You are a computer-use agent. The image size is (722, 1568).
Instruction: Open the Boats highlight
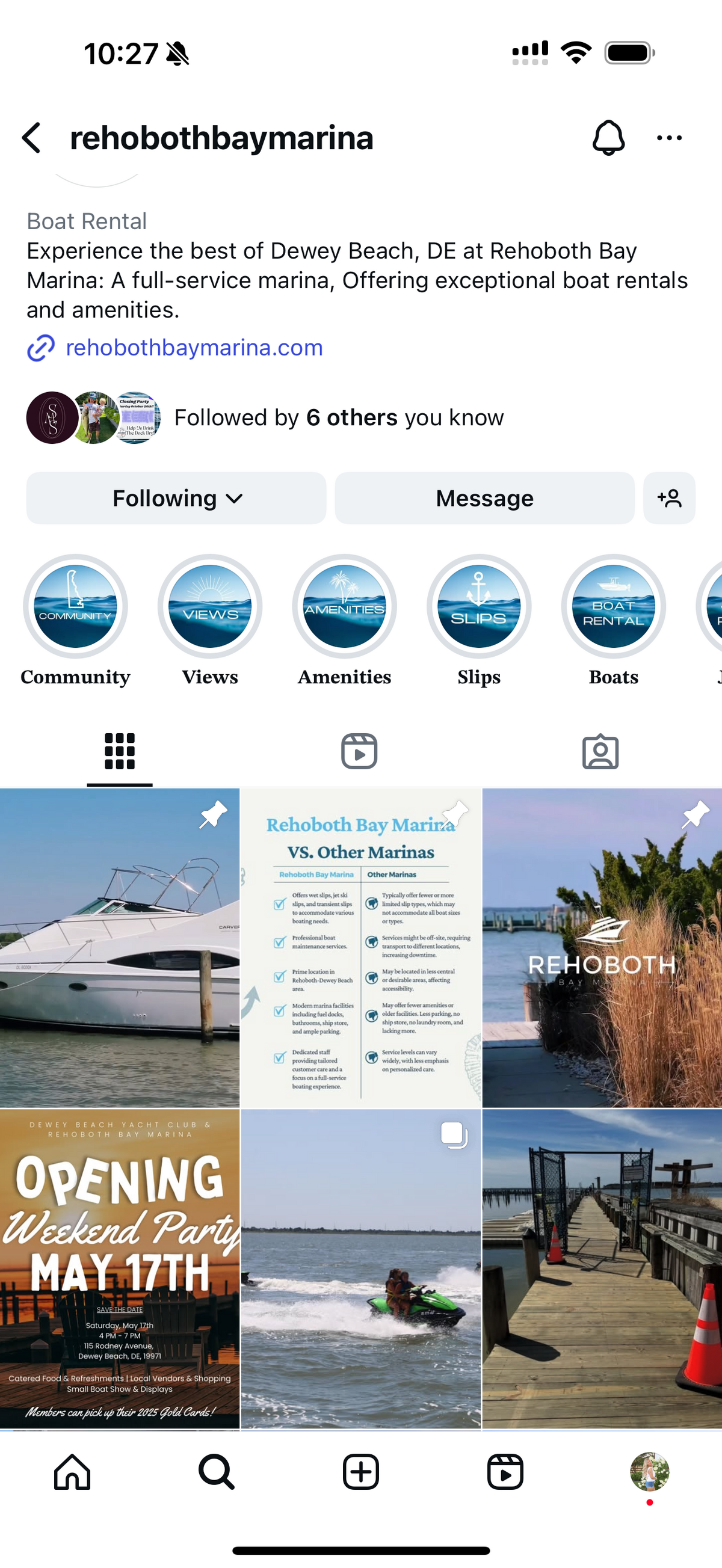pyautogui.click(x=614, y=606)
